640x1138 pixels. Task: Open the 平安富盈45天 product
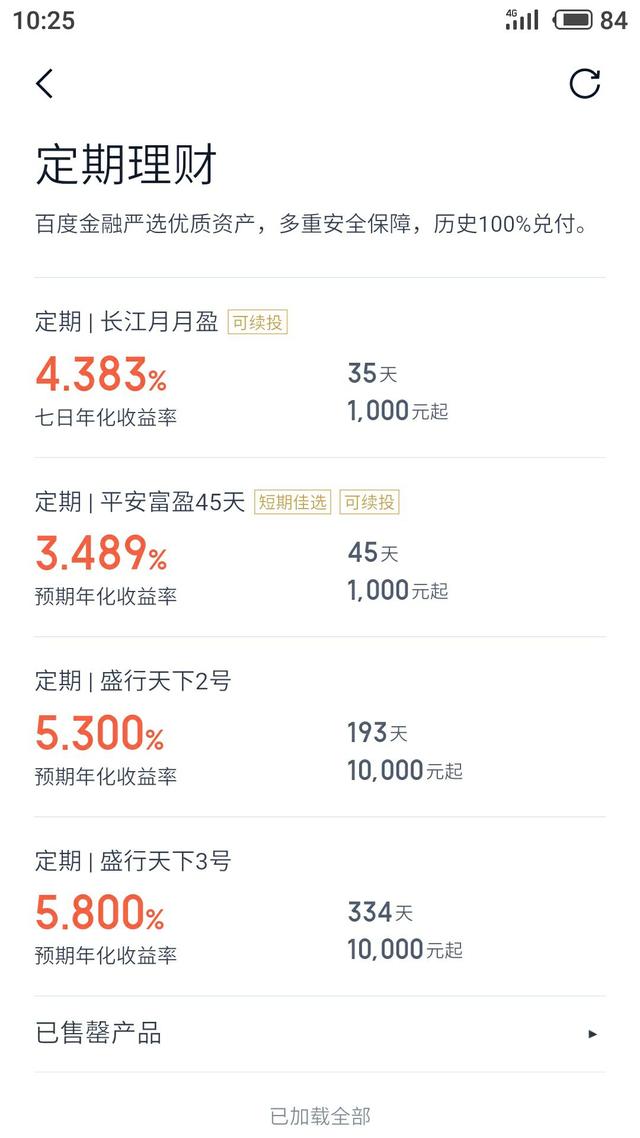coord(319,547)
